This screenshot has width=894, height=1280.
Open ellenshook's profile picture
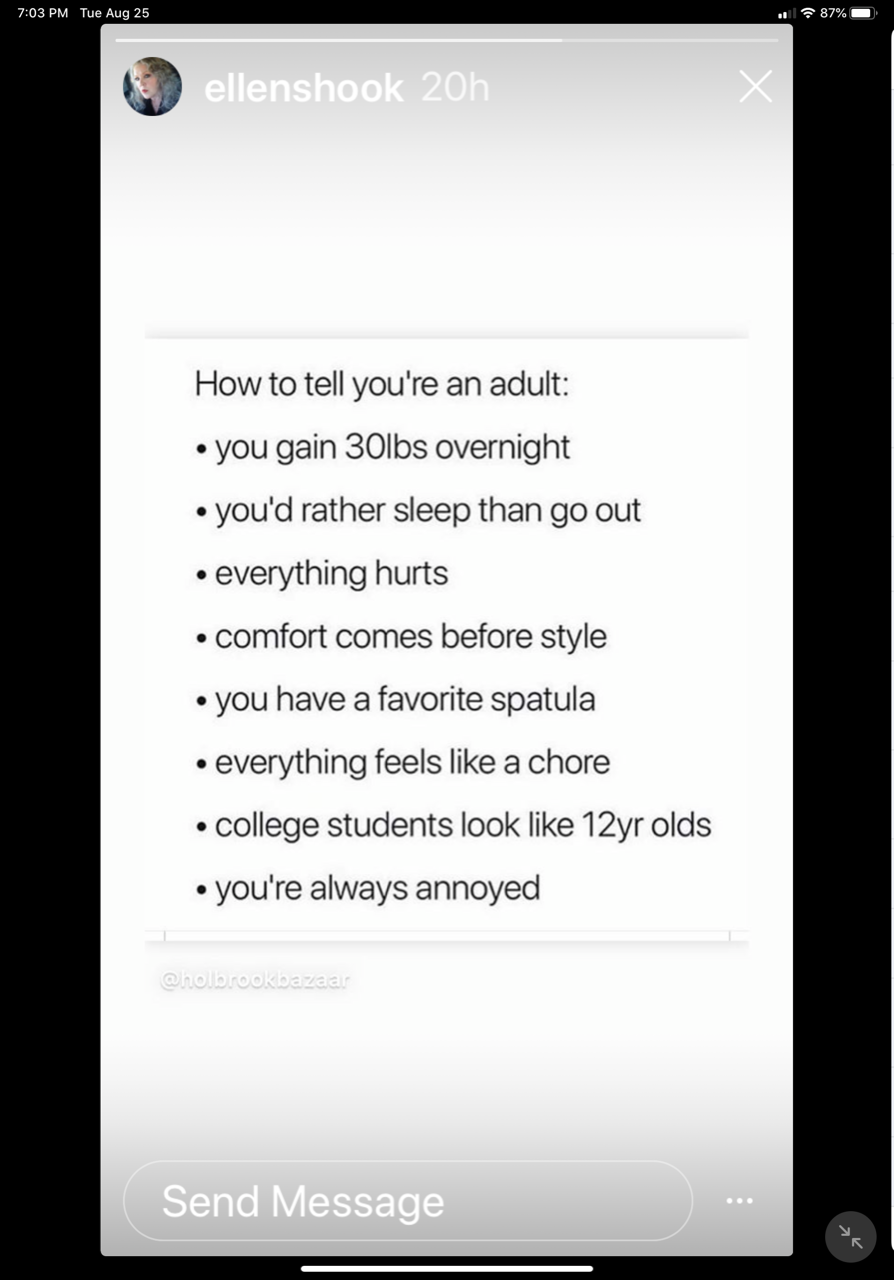(x=152, y=87)
